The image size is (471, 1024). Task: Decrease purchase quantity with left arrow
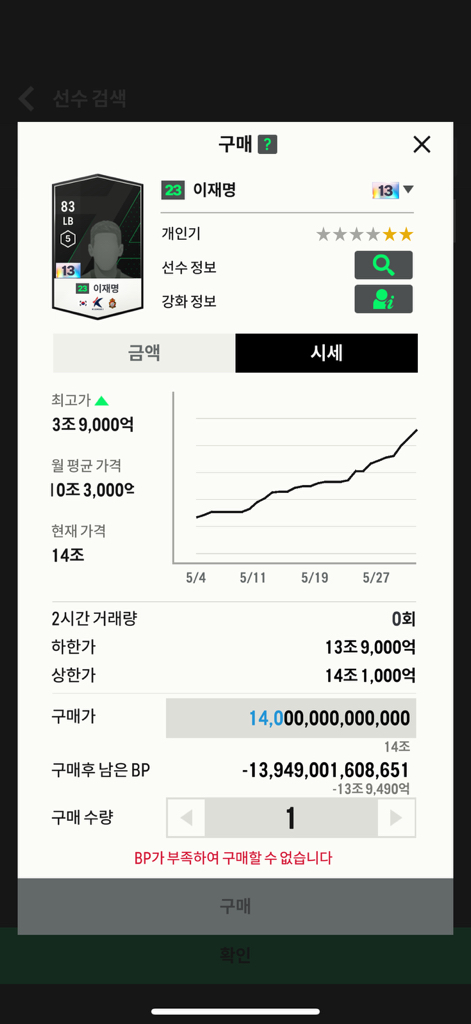coord(186,818)
